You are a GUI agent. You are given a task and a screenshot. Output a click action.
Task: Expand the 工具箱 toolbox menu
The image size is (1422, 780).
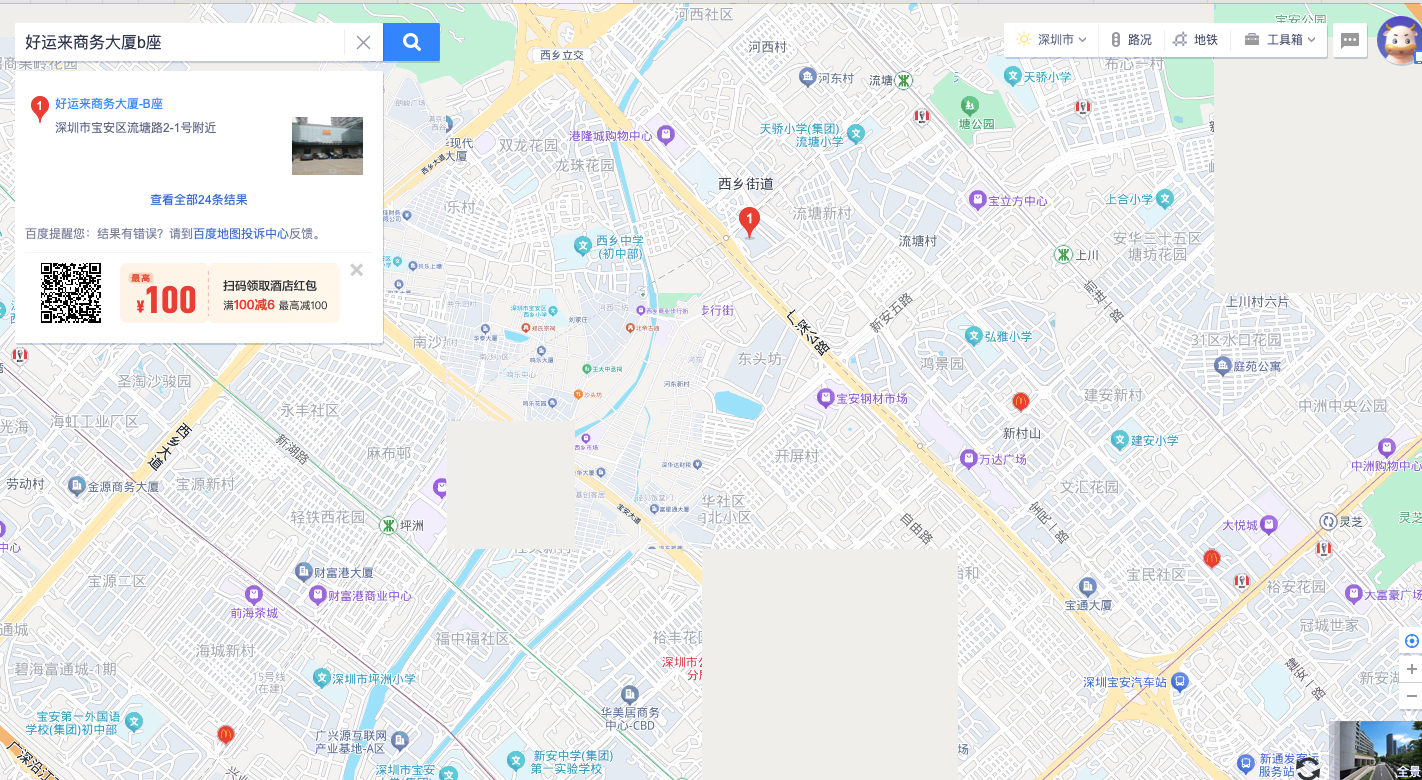coord(1280,40)
